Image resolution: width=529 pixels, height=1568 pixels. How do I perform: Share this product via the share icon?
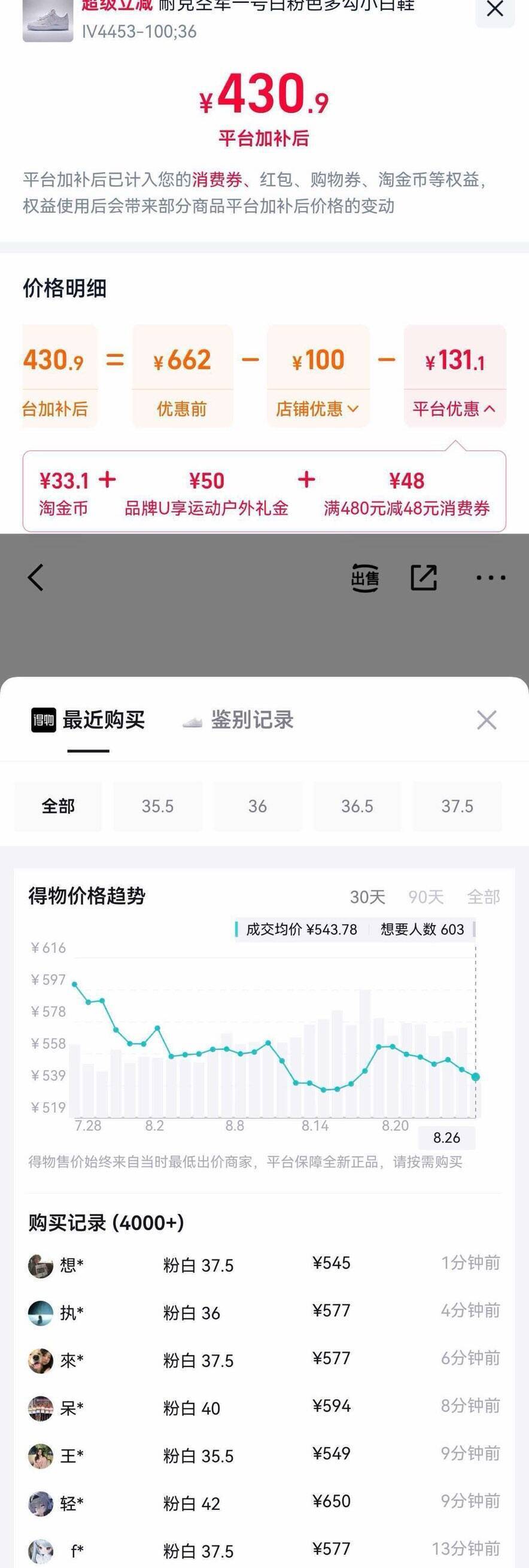pos(424,577)
